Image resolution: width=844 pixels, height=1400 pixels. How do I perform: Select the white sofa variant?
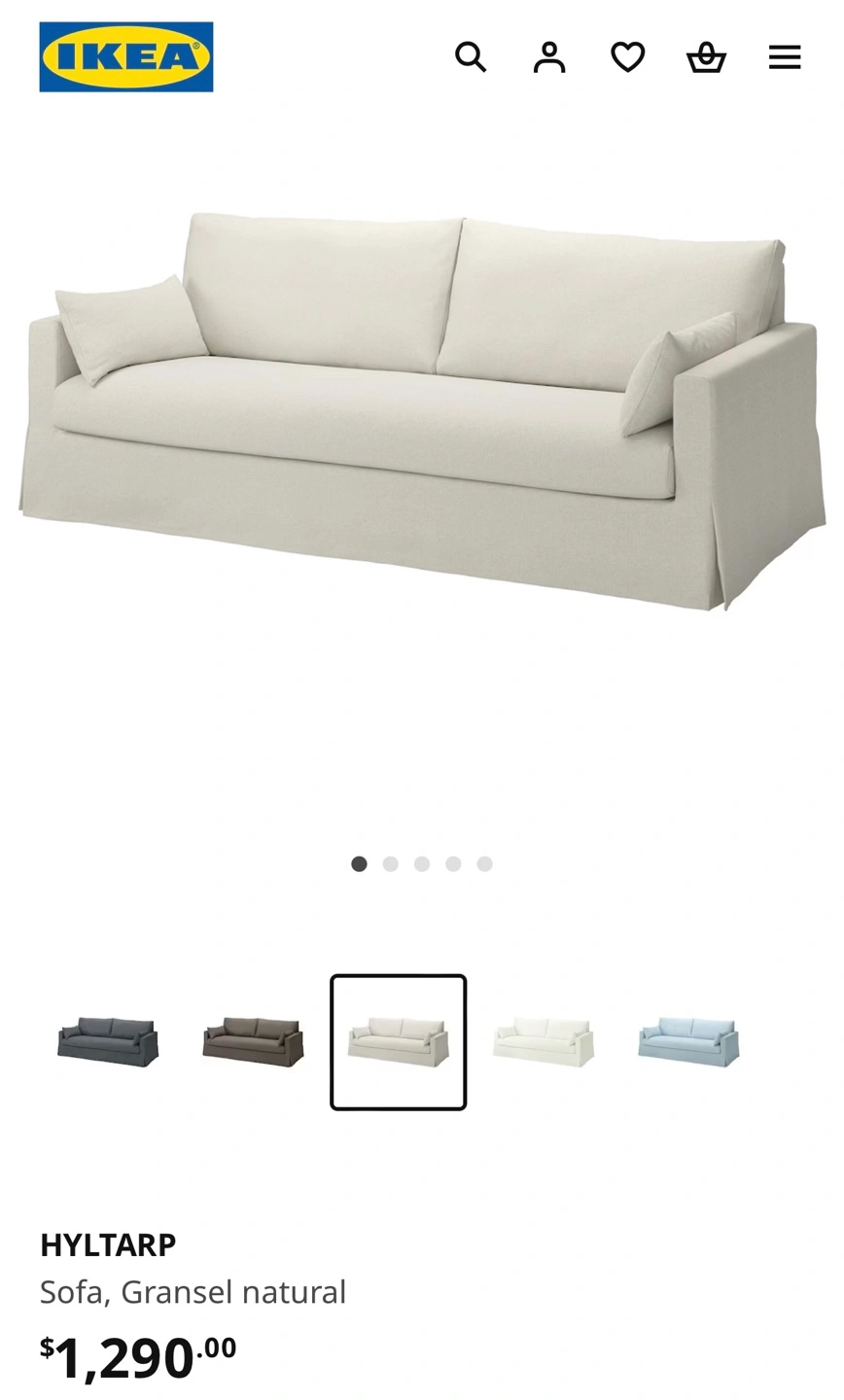click(x=544, y=1042)
